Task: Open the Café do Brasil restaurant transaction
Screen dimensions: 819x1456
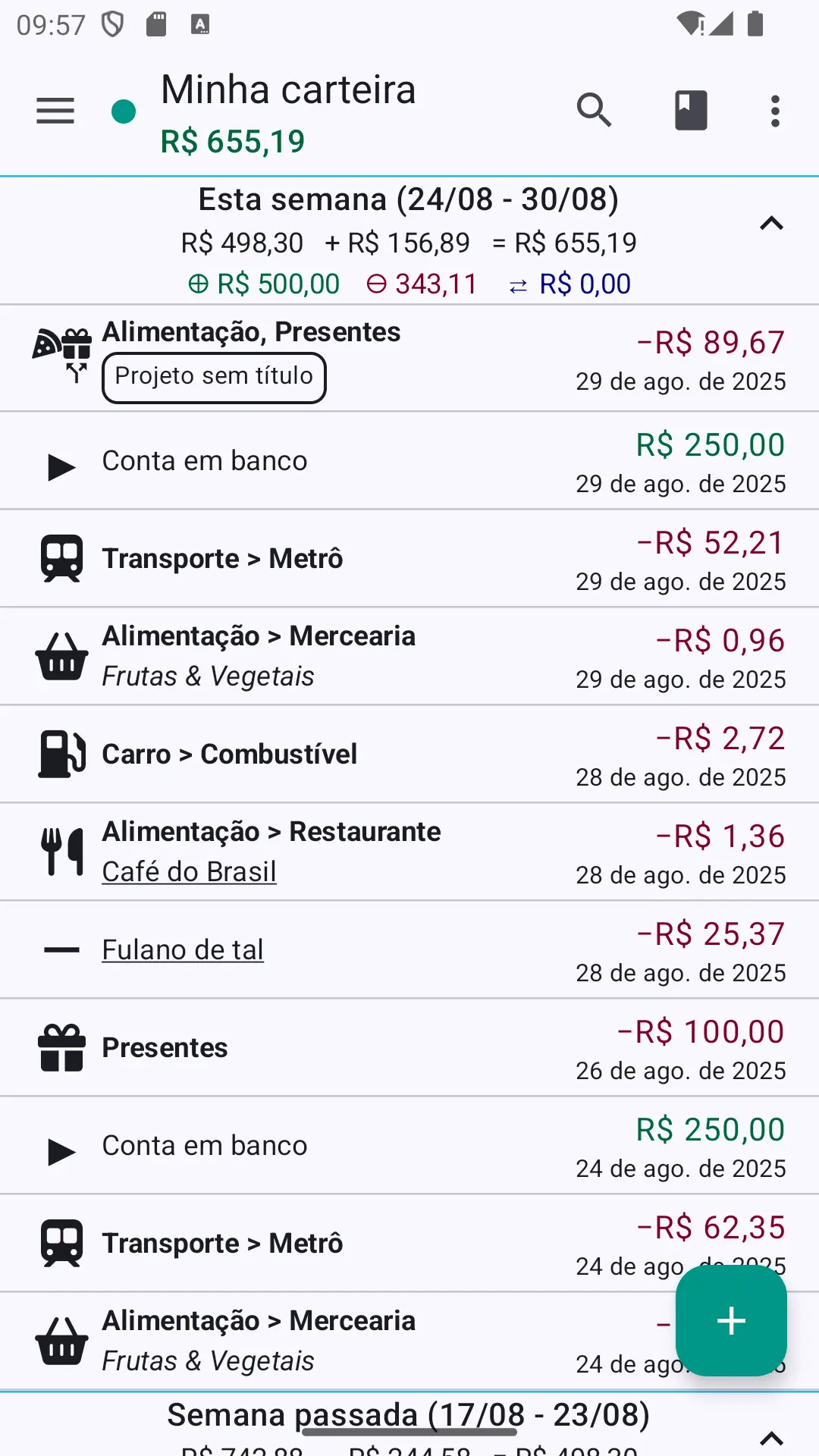Action: [x=409, y=852]
